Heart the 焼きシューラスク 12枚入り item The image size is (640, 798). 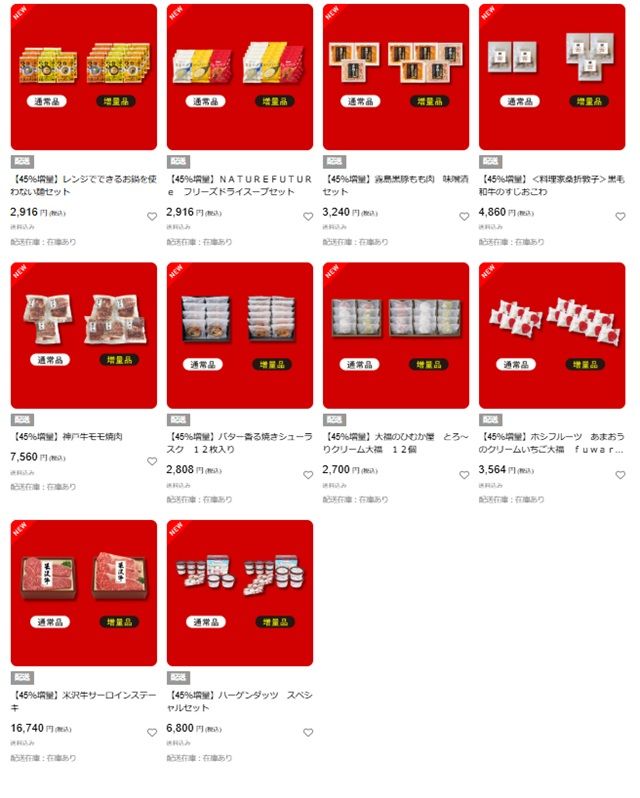tap(308, 475)
